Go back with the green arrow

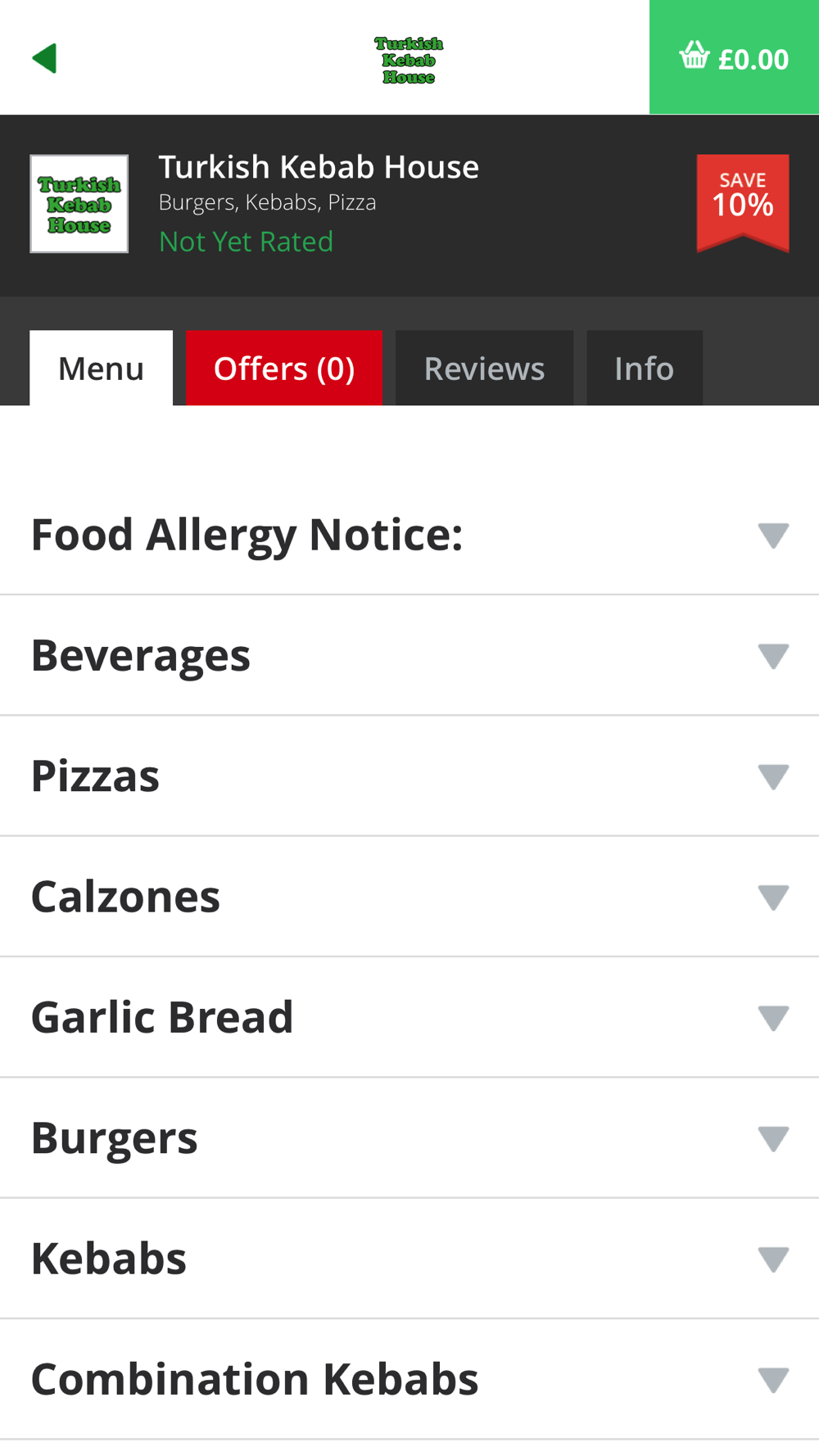[x=44, y=58]
